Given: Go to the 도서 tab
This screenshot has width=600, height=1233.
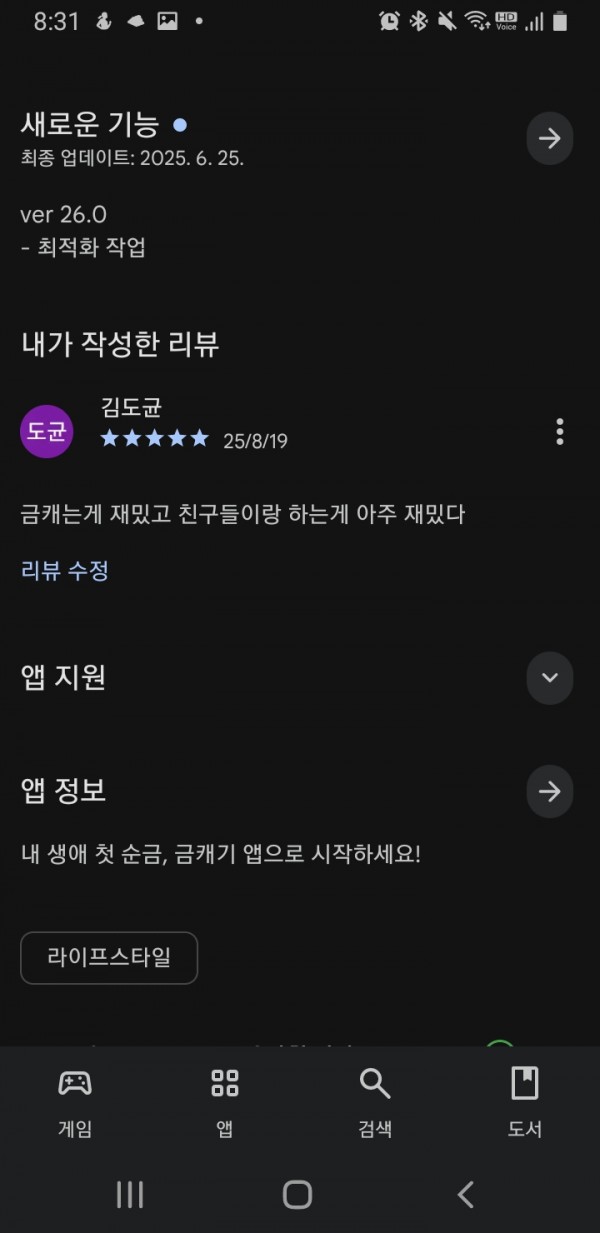Looking at the screenshot, I should coord(525,1102).
